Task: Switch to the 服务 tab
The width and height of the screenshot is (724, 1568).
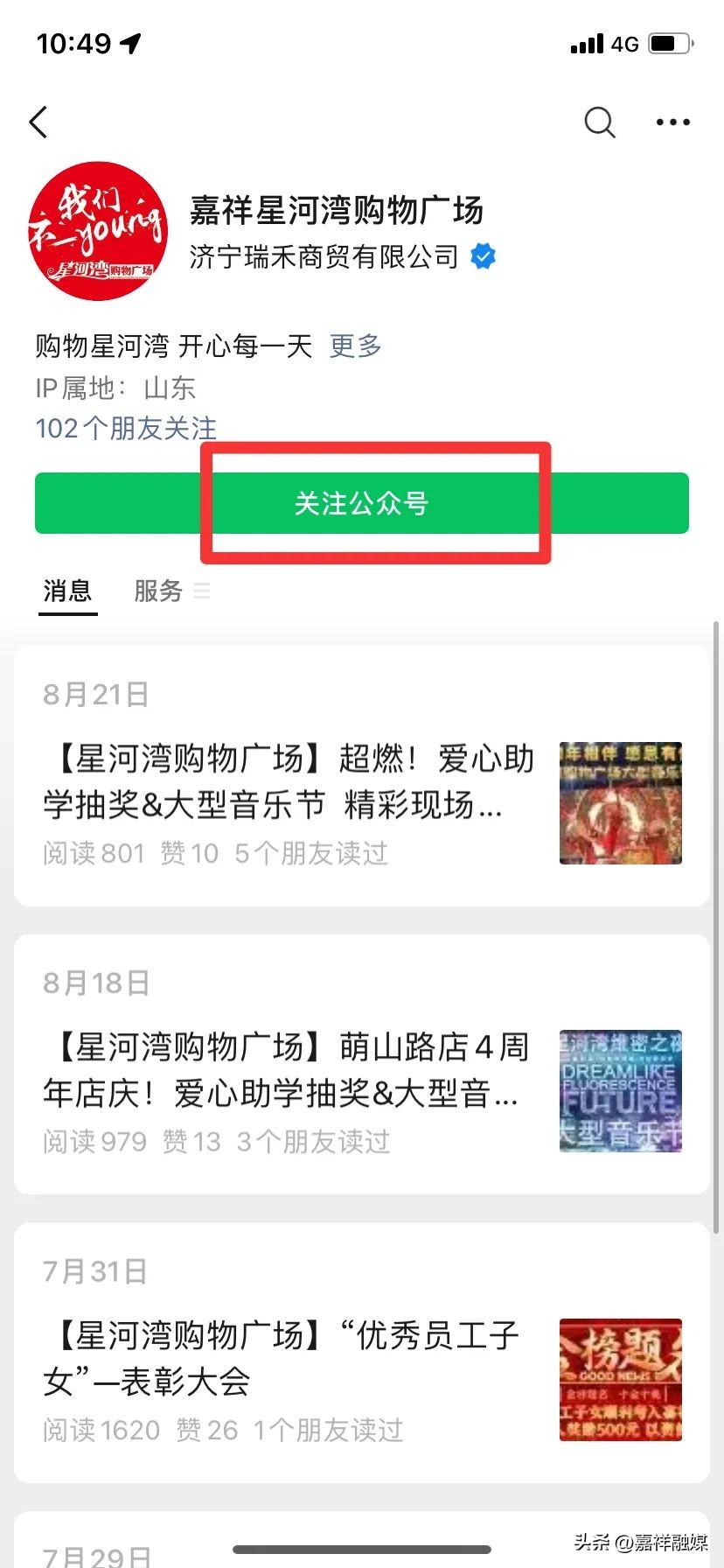Action: pyautogui.click(x=157, y=591)
